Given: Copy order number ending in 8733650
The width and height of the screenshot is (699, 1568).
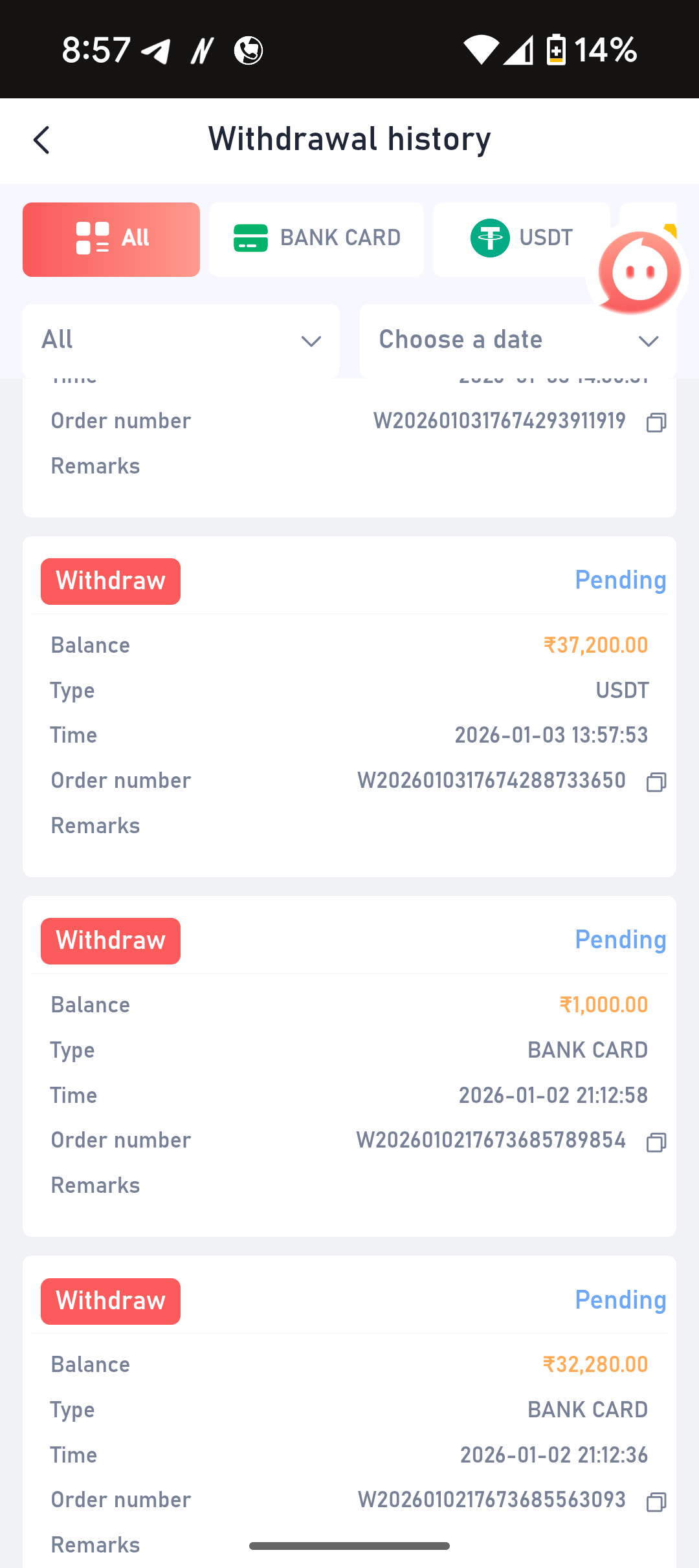Looking at the screenshot, I should (656, 783).
